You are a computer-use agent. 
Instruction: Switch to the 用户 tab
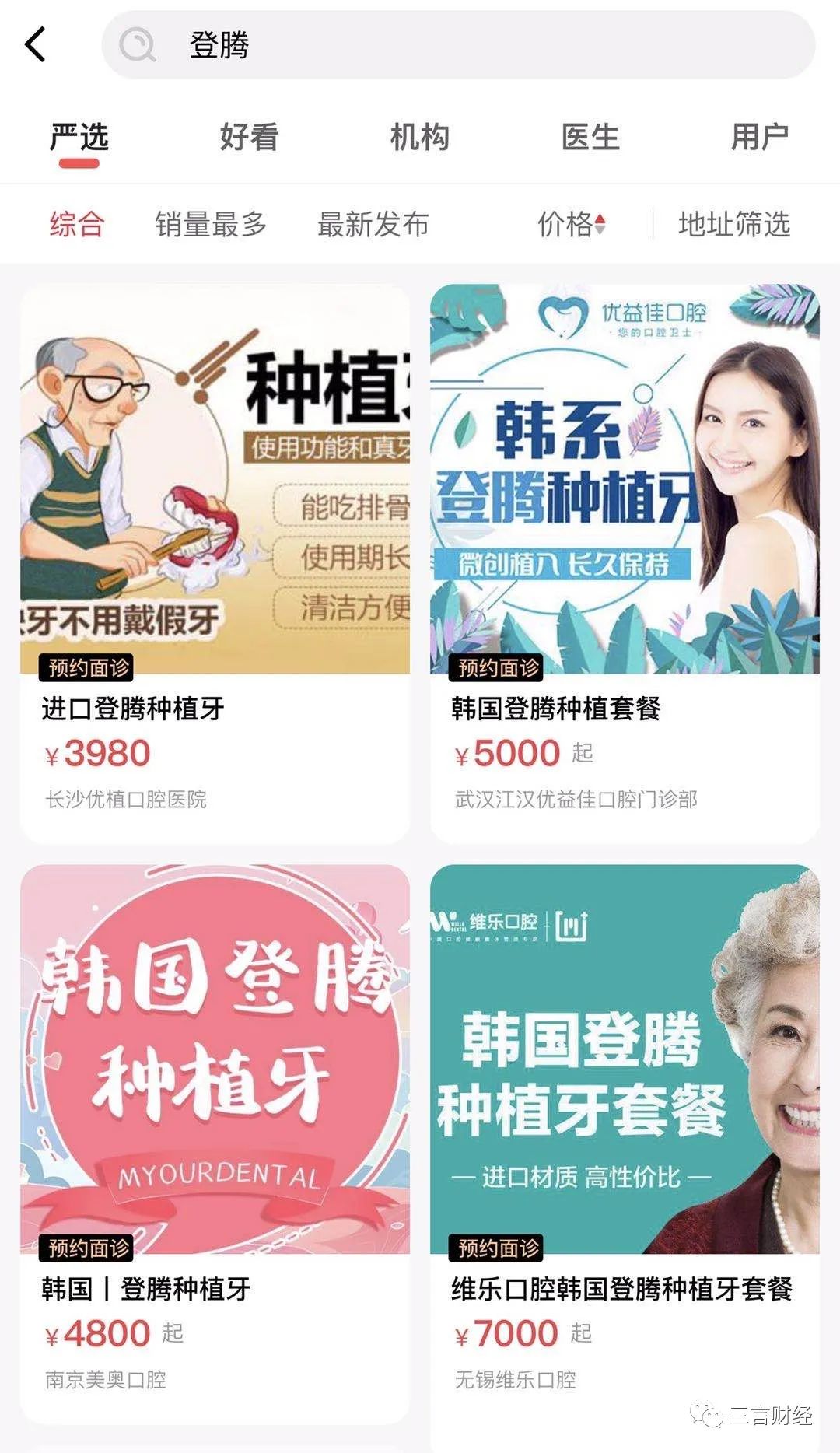click(x=759, y=138)
